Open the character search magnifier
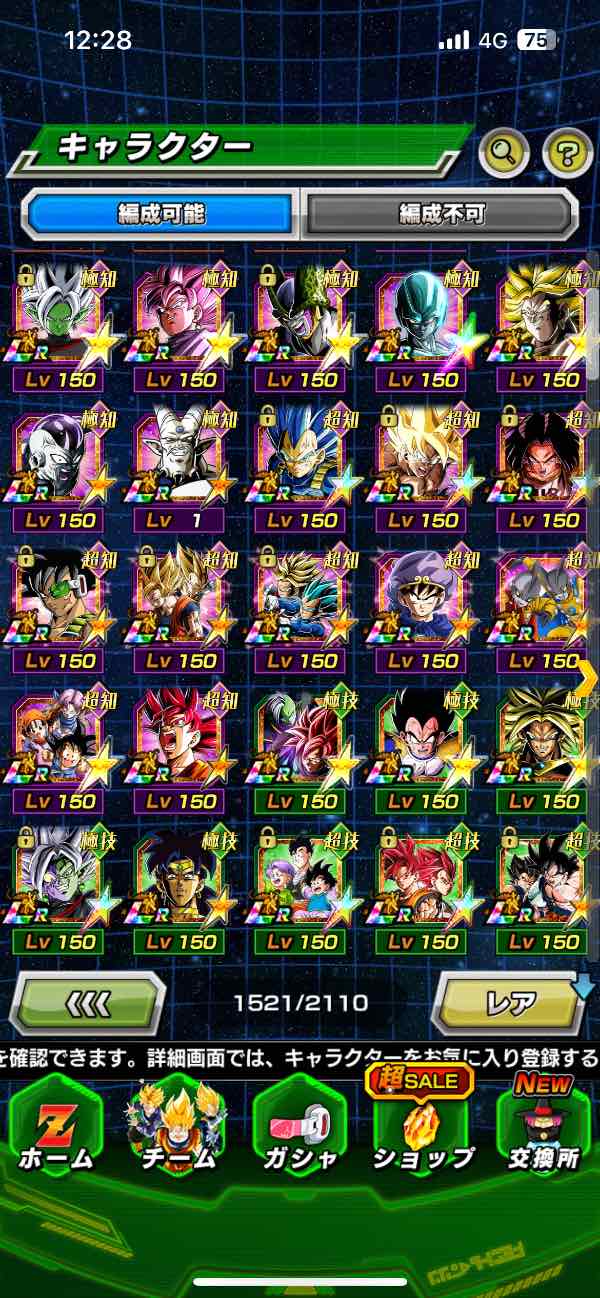 504,153
